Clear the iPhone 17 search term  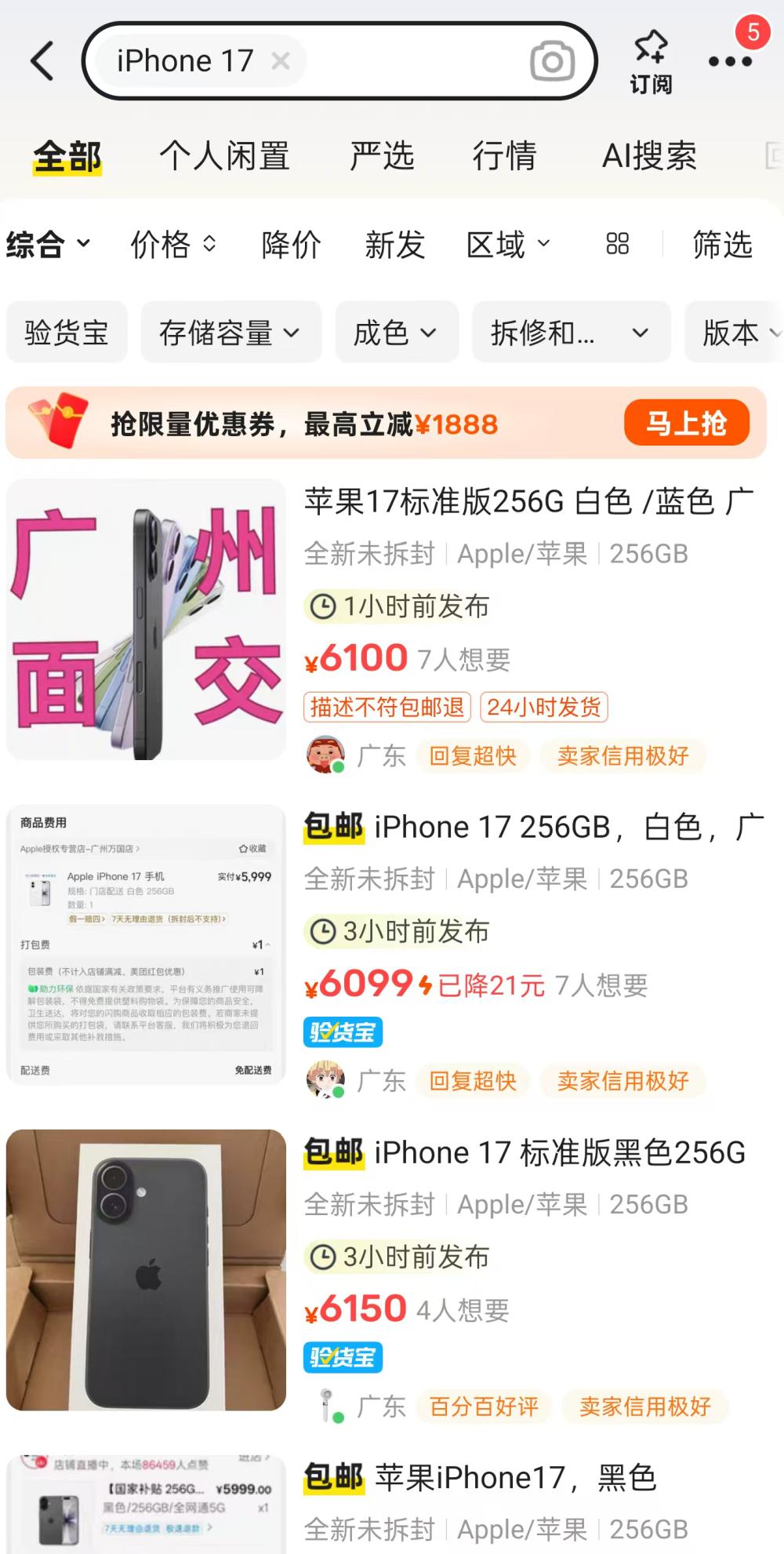[x=281, y=61]
